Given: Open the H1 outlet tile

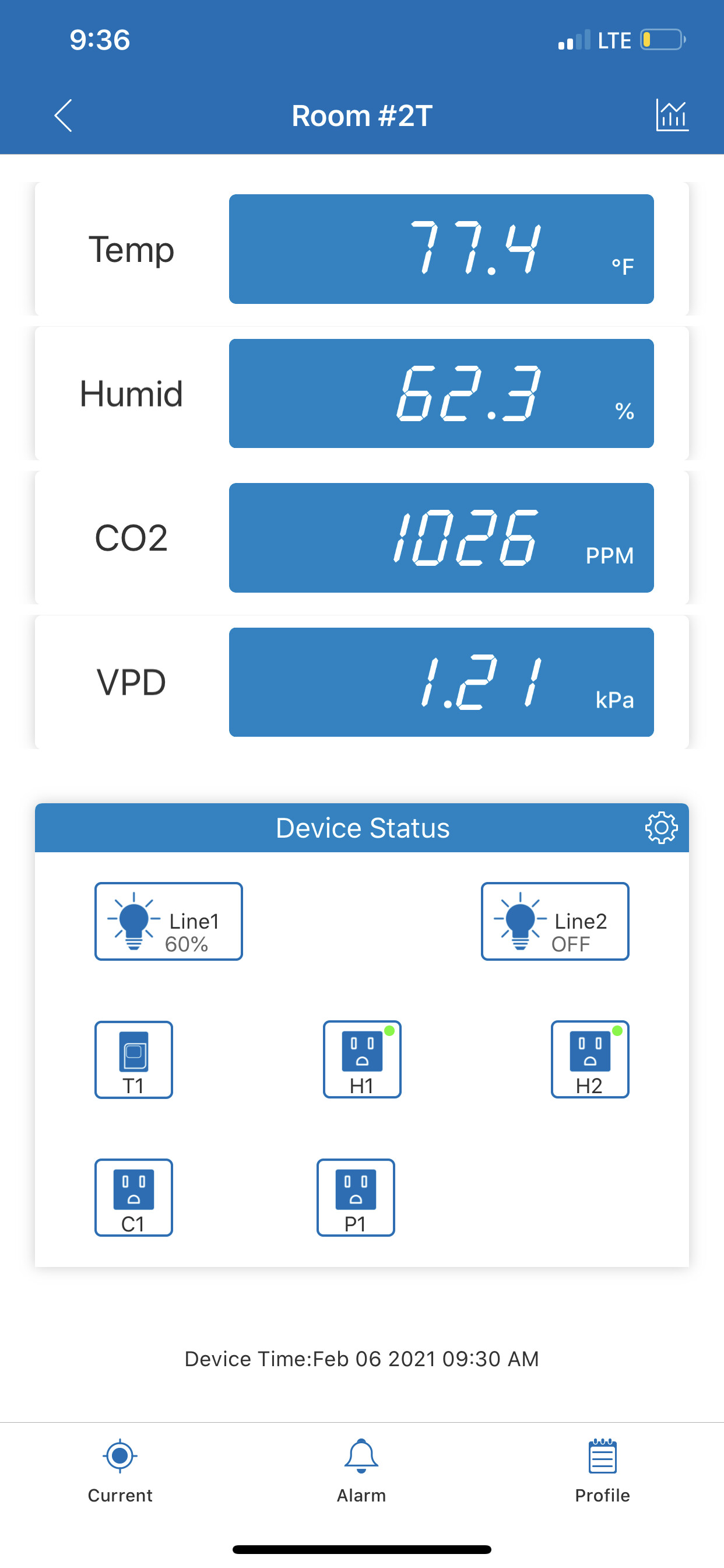Looking at the screenshot, I should (x=362, y=1060).
